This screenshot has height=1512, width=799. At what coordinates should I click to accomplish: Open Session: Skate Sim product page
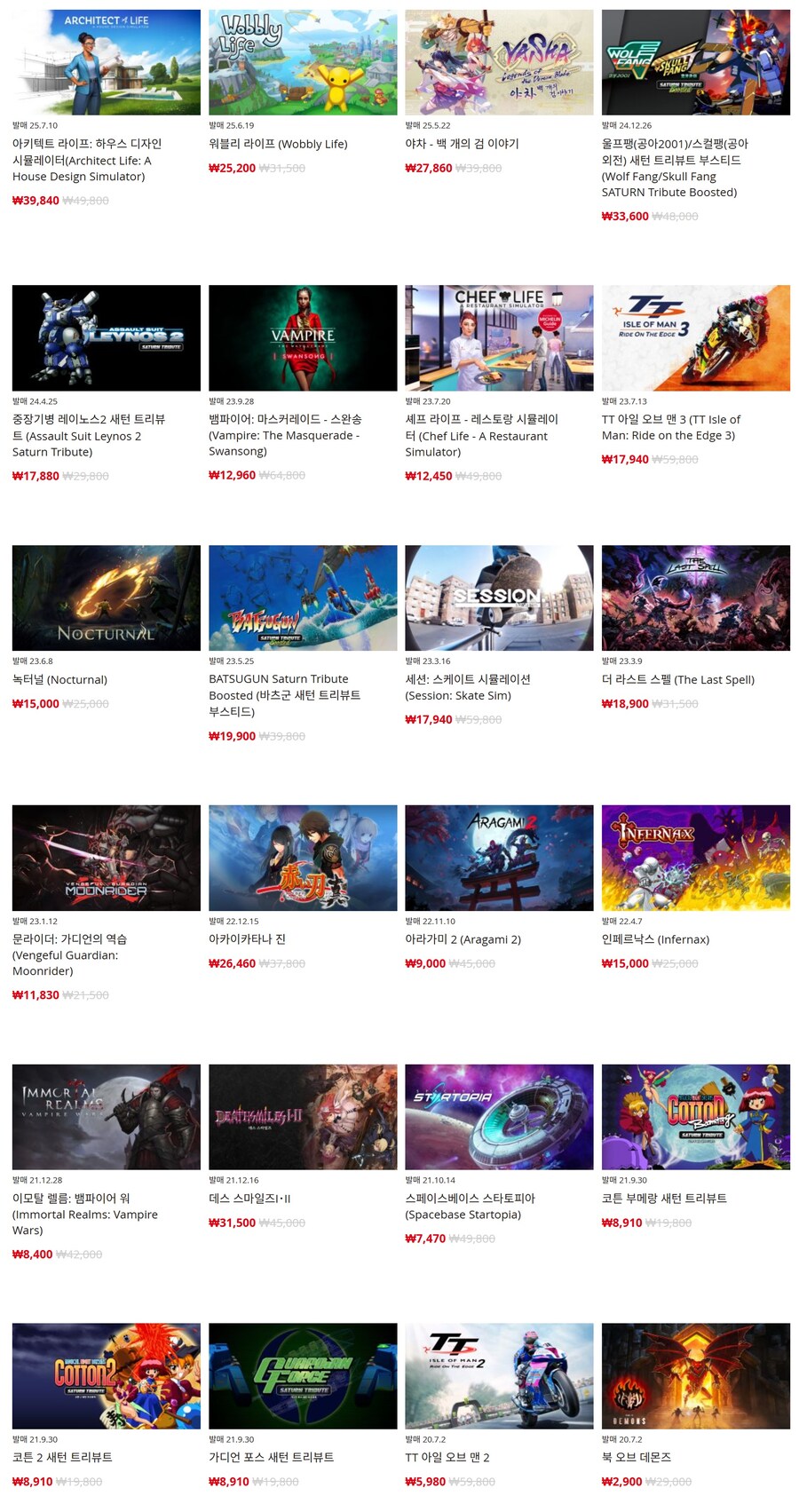pyautogui.click(x=499, y=598)
